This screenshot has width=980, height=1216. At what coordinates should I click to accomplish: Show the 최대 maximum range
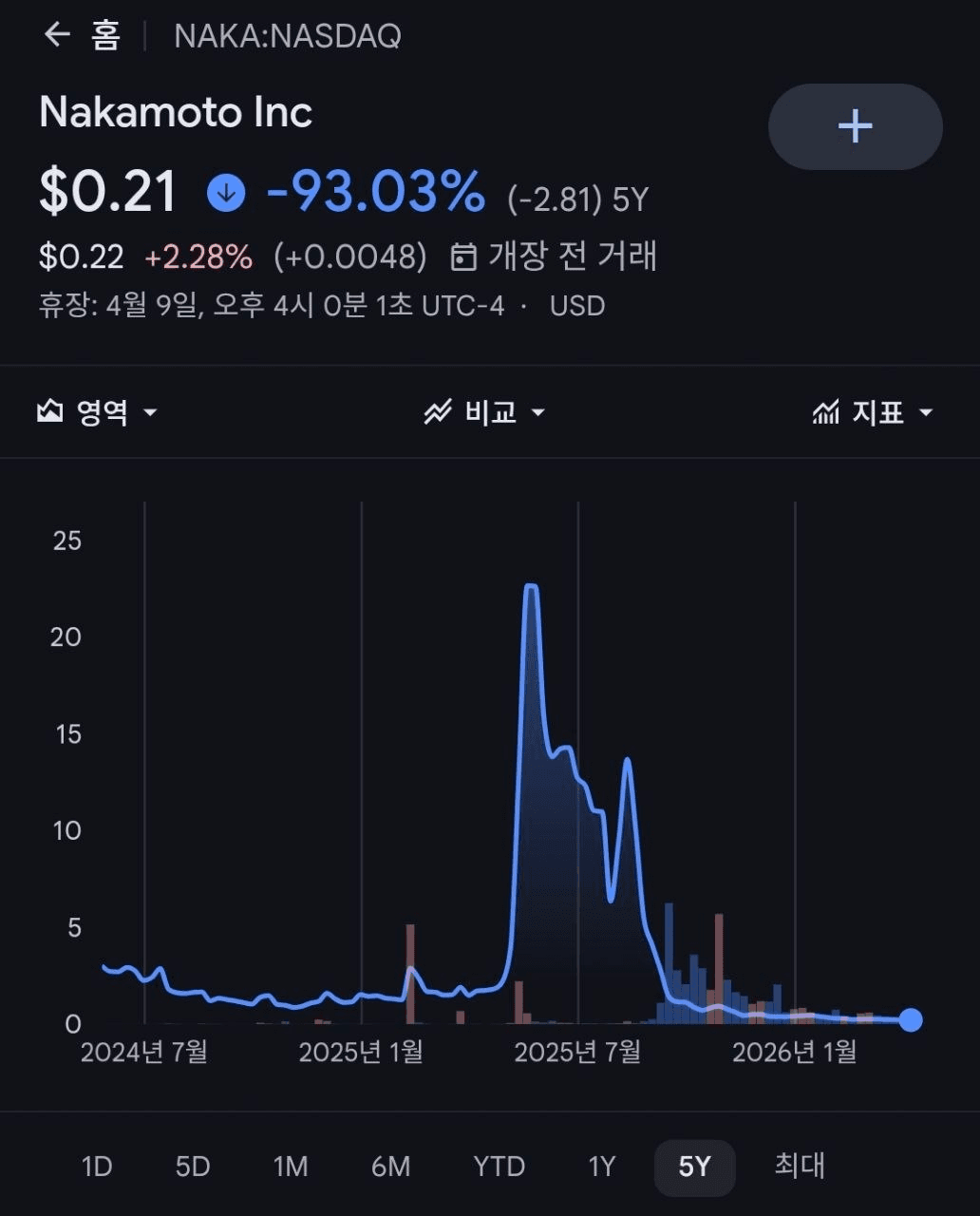(x=800, y=1165)
